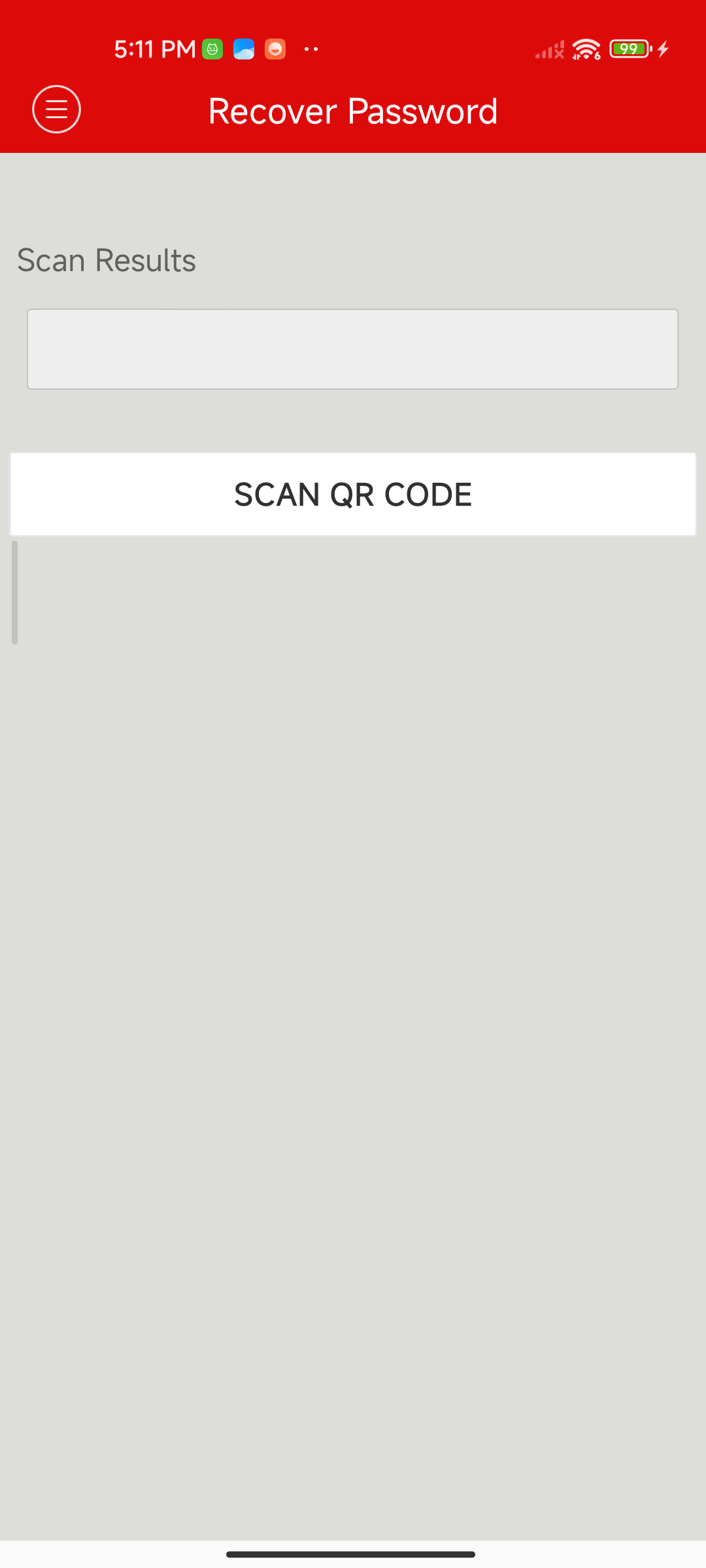Focus the Scan Results text field
Viewport: 706px width, 1568px height.
pos(352,349)
